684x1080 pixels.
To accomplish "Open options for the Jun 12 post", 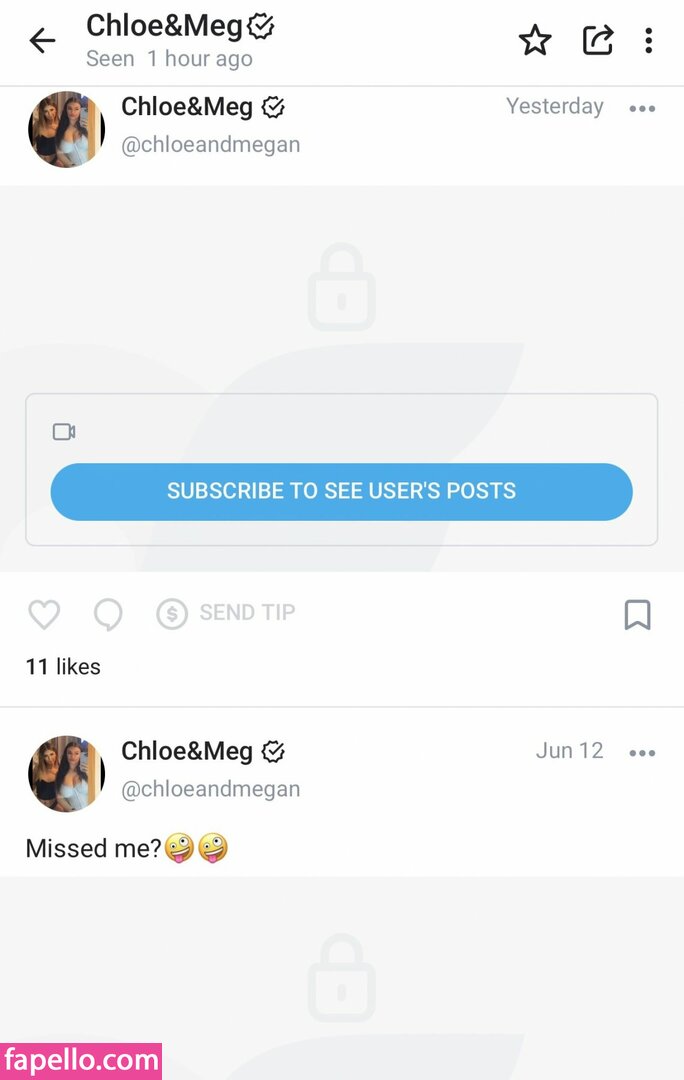I will (x=642, y=753).
